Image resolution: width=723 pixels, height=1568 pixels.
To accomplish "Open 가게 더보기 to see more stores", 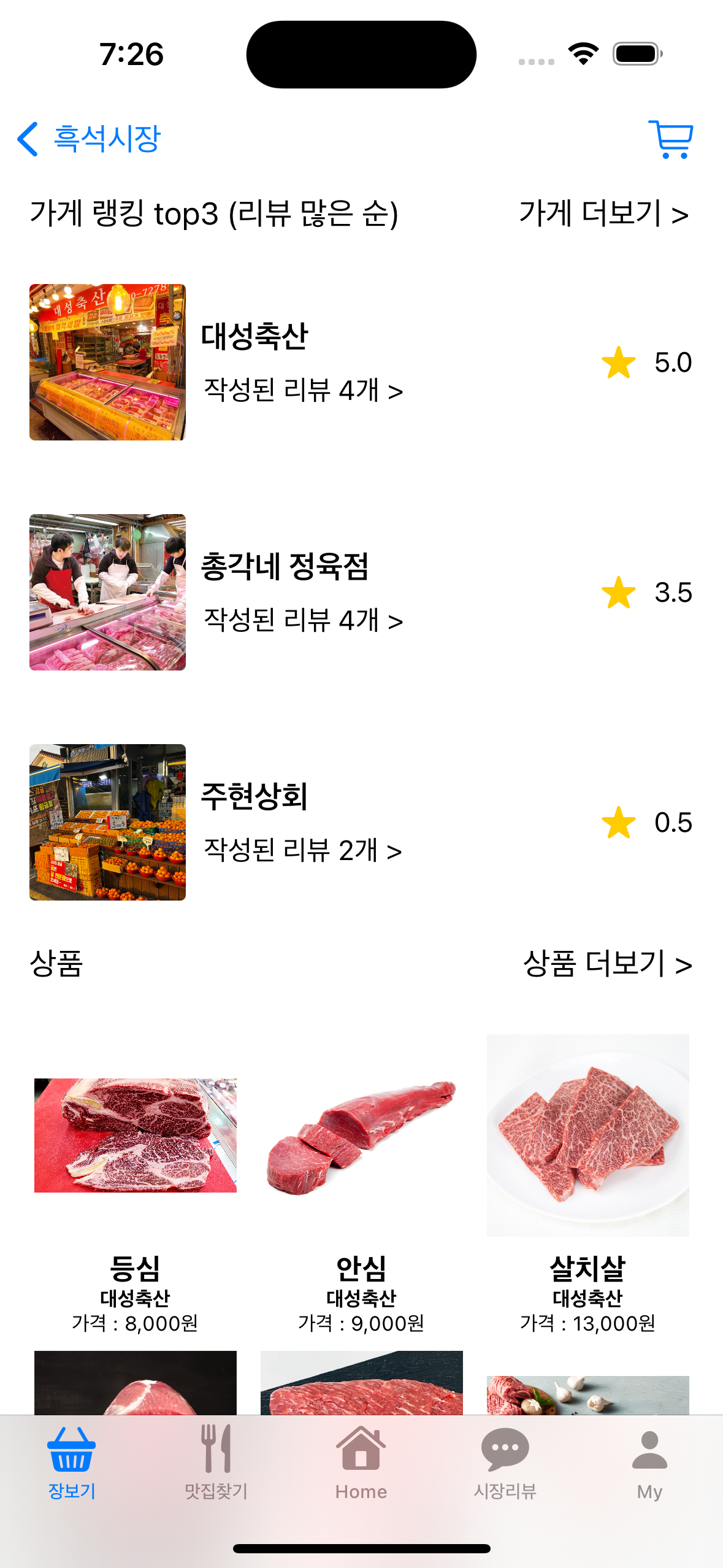I will (x=603, y=213).
